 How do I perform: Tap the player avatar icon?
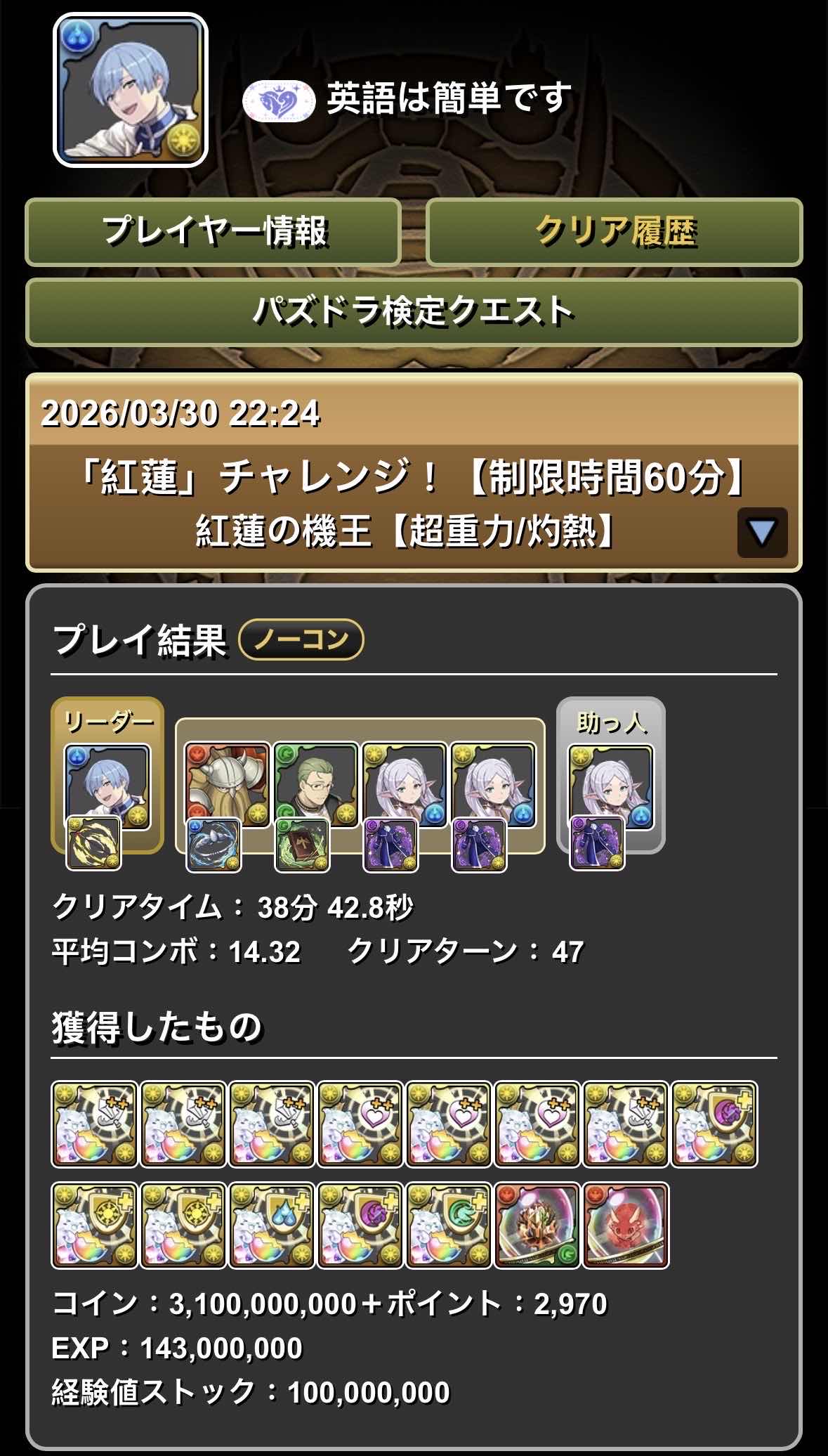coord(131,91)
